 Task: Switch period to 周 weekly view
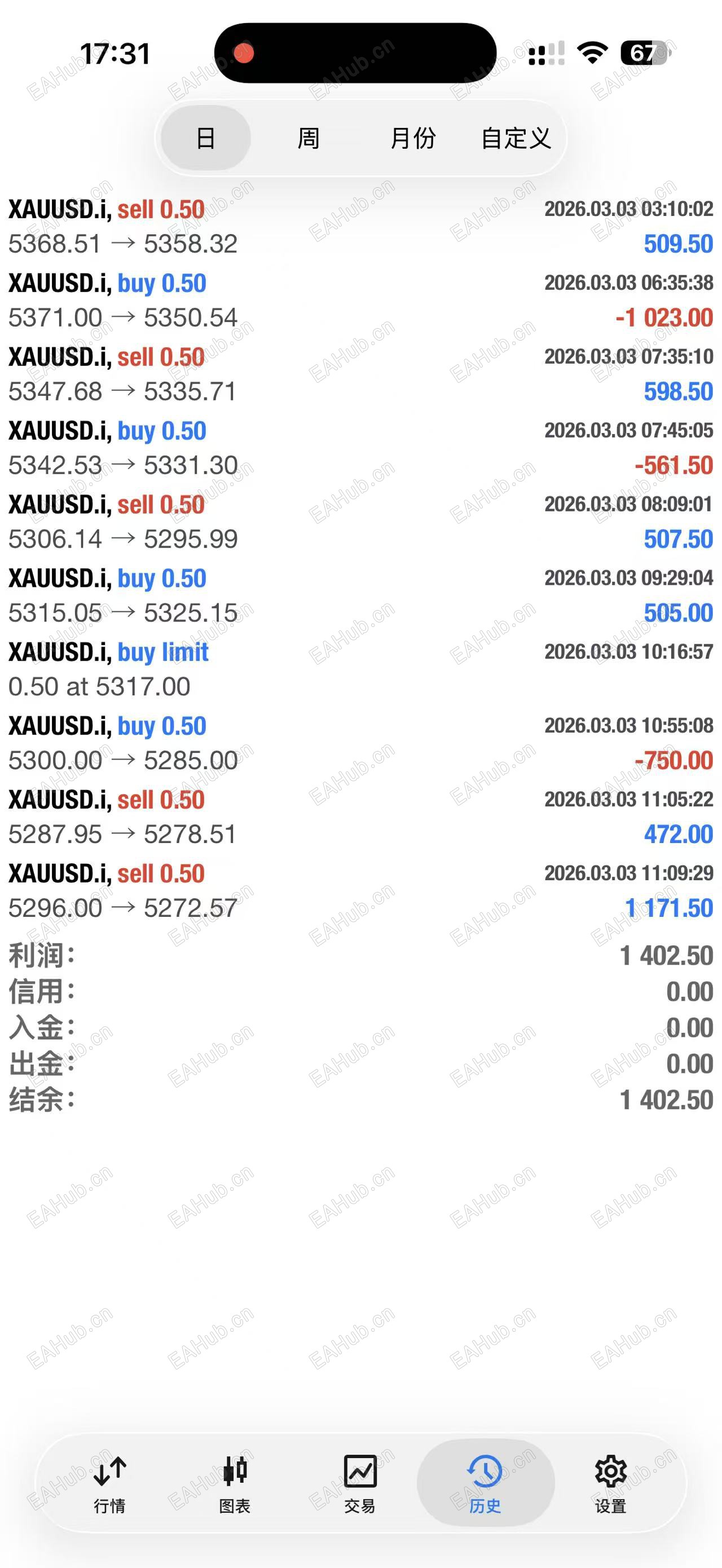[x=307, y=138]
